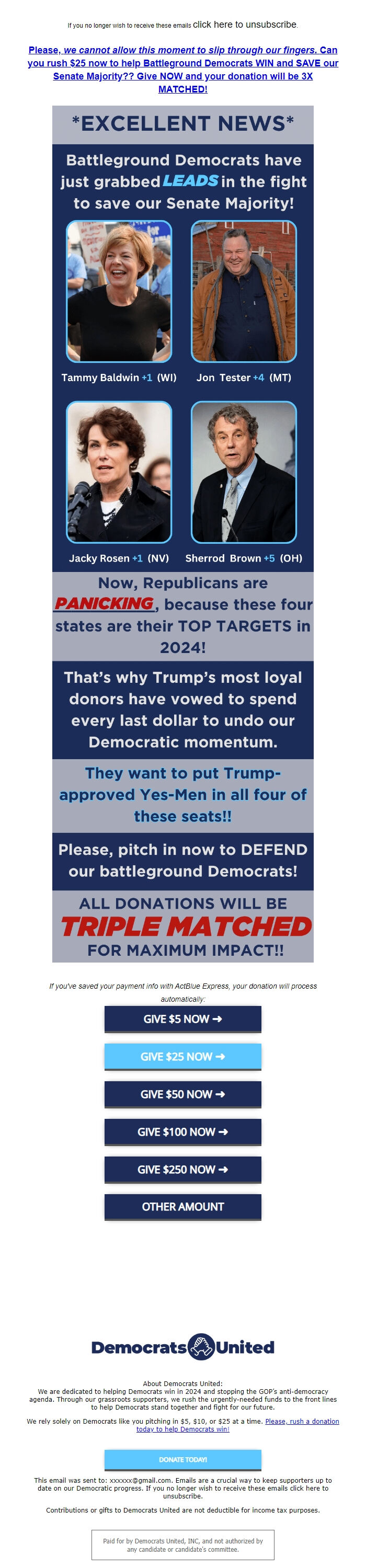Choose OTHER AMOUNT button
This screenshot has width=366, height=1568.
pyautogui.click(x=182, y=1206)
